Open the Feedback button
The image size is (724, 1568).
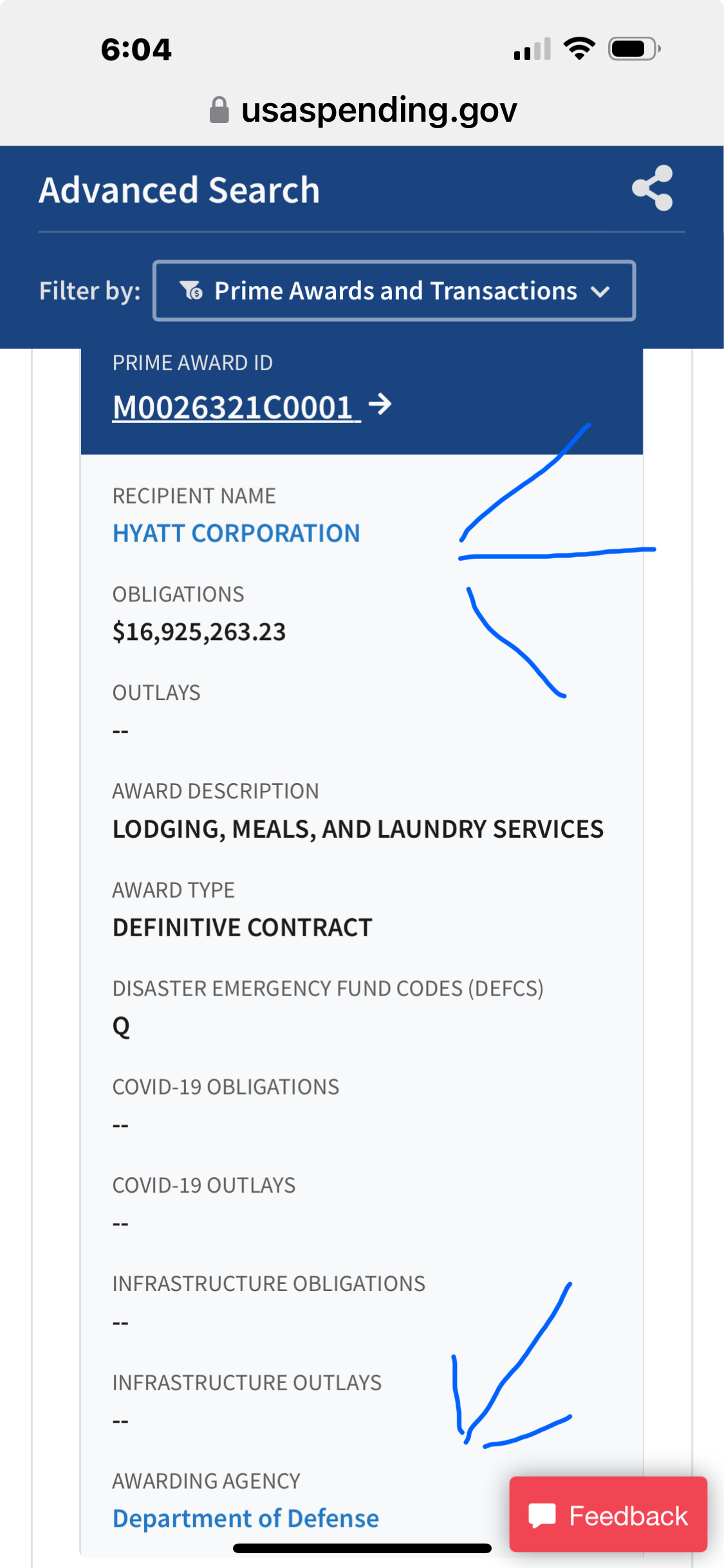(x=608, y=1515)
